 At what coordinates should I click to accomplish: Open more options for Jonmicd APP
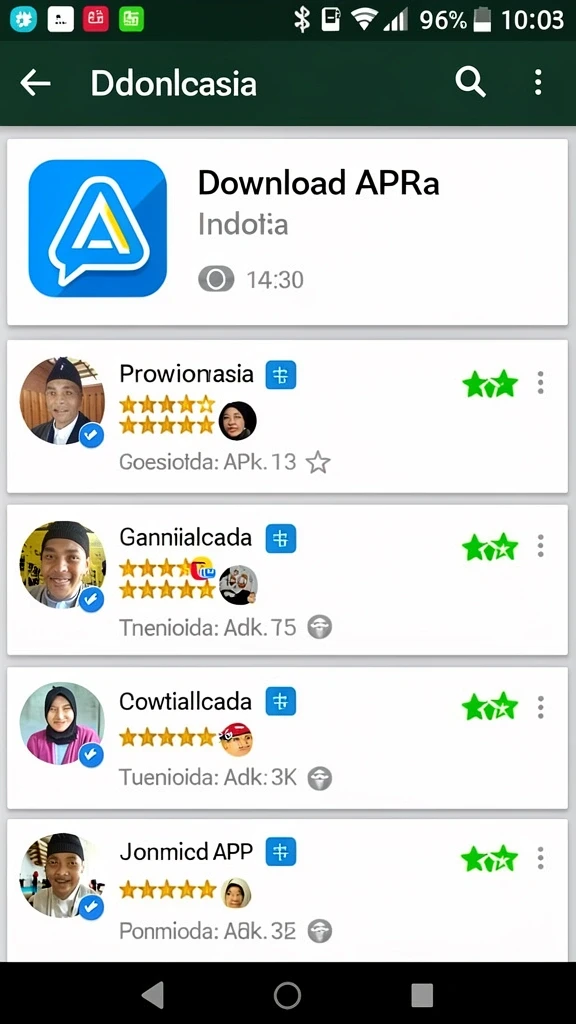[x=540, y=857]
